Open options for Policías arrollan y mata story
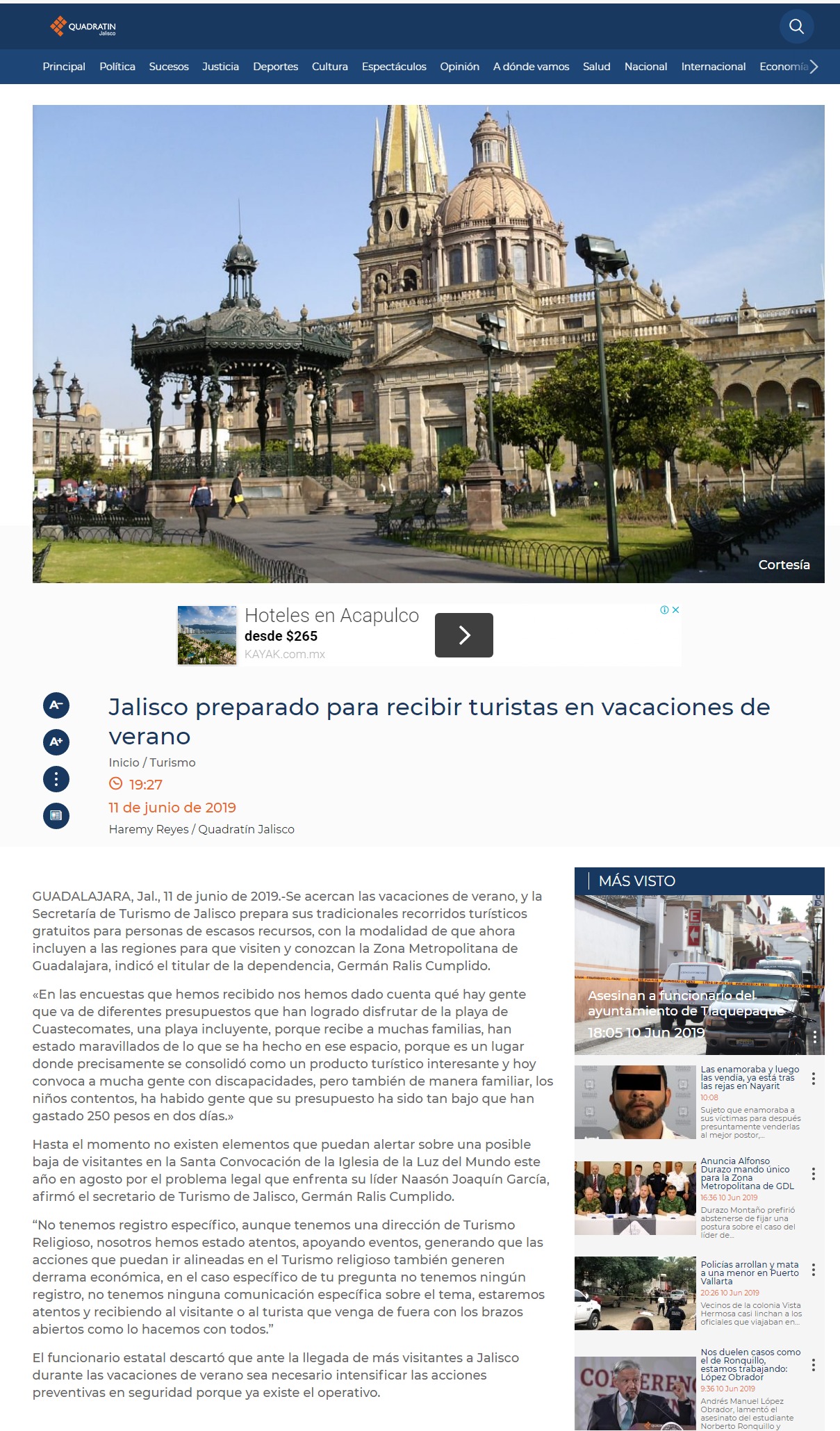This screenshot has height=1431, width=840. click(x=814, y=1270)
